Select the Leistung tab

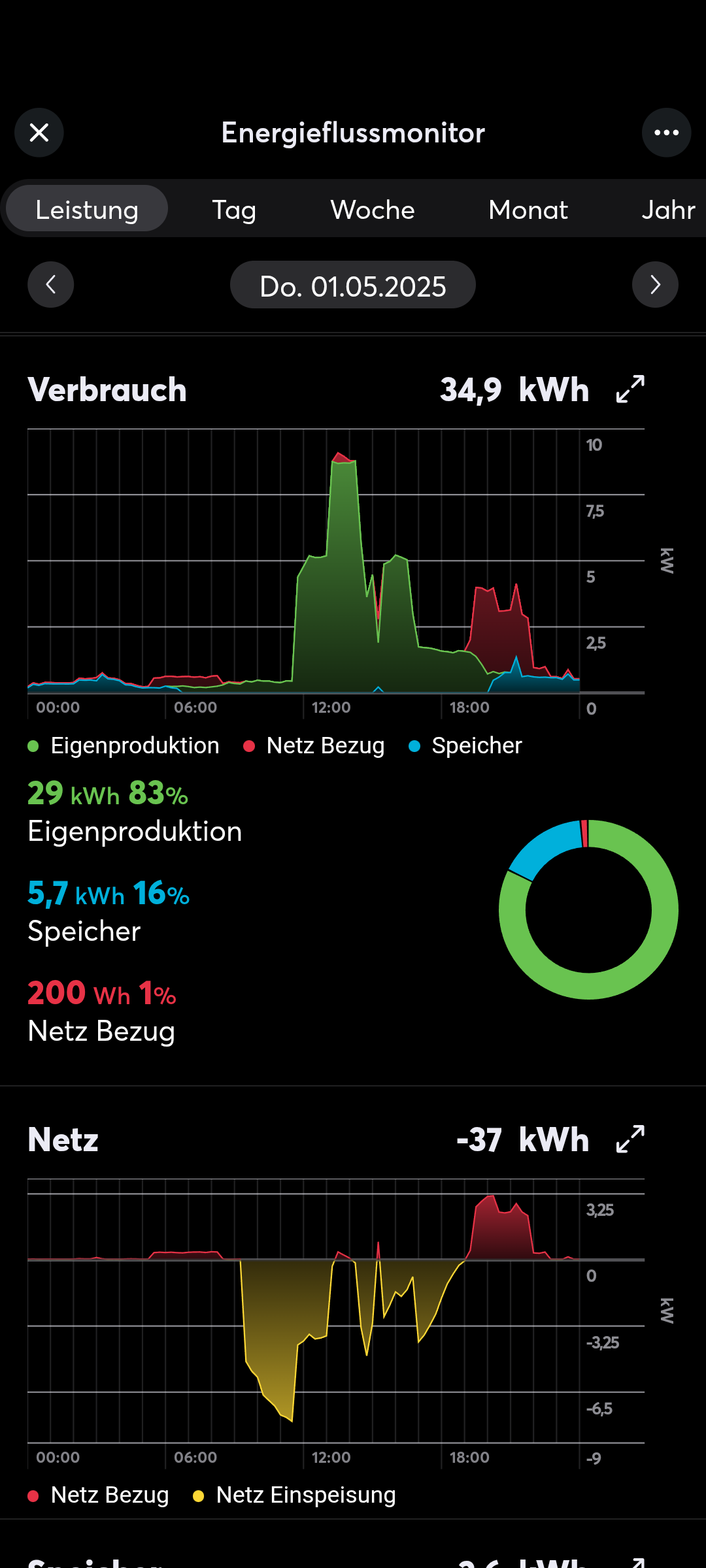(87, 209)
